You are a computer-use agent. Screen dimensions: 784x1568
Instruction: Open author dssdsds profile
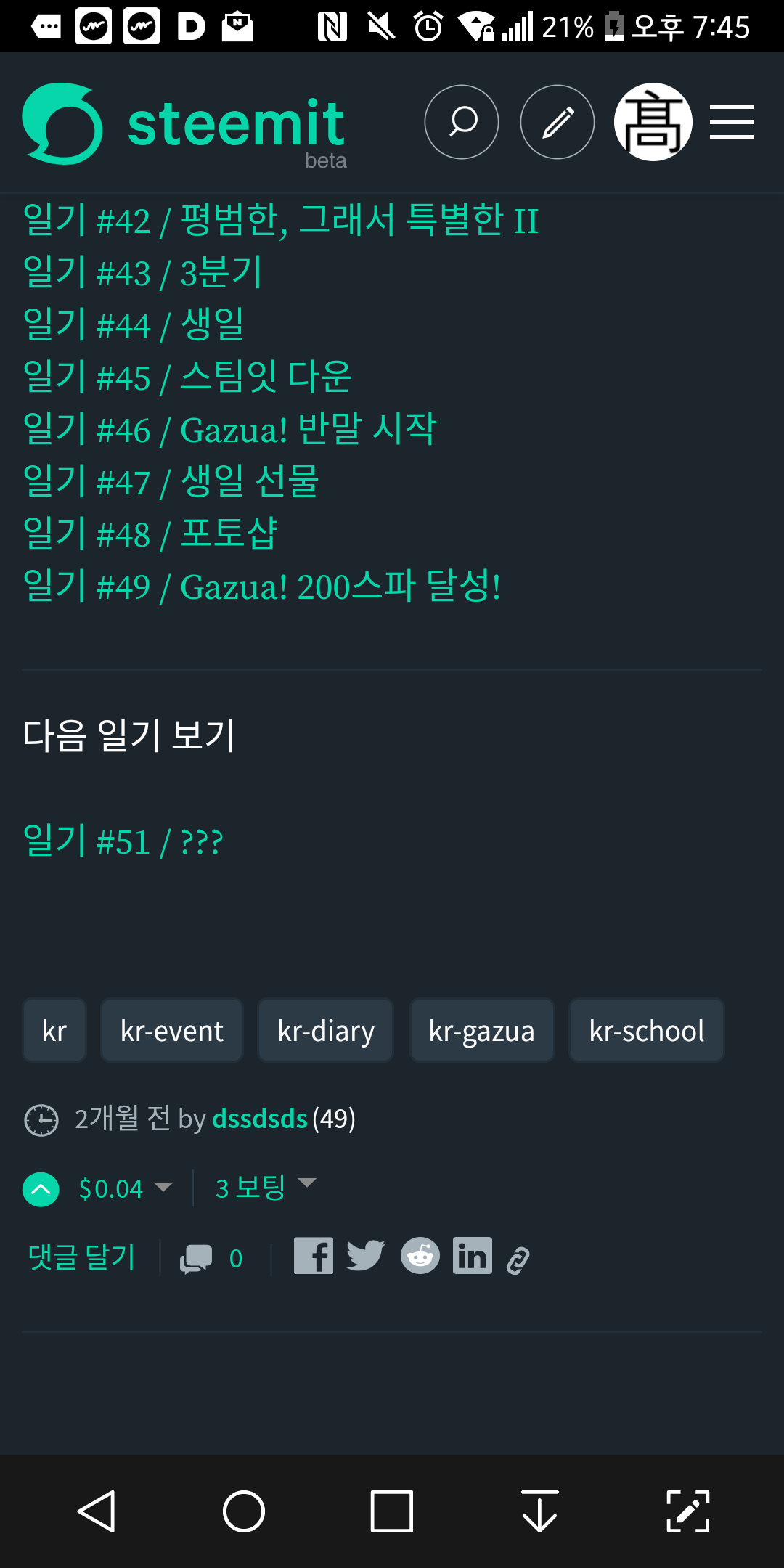tap(260, 1119)
